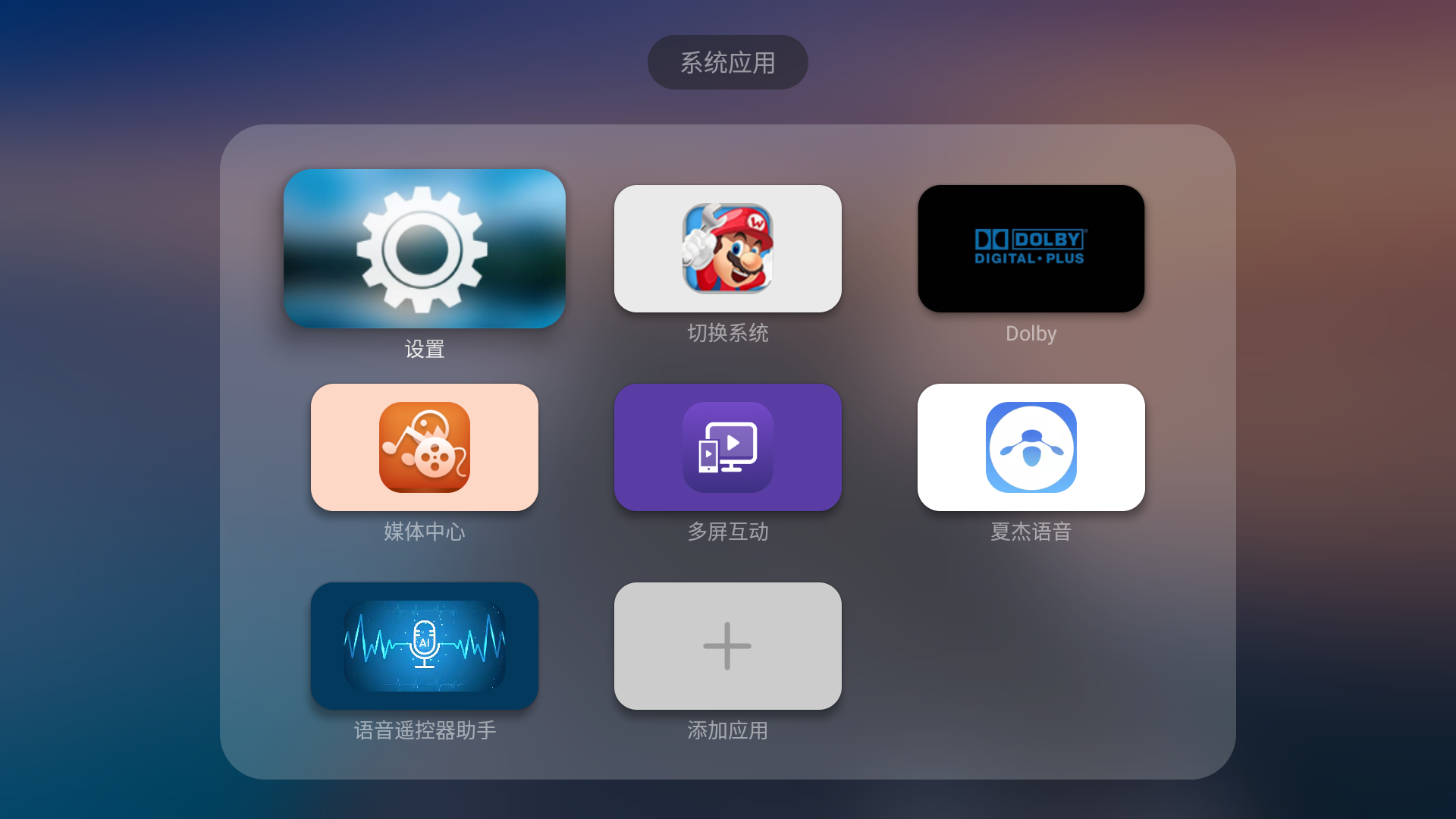Tap the 添加应用 plus tile
Viewport: 1456px width, 819px height.
[727, 646]
